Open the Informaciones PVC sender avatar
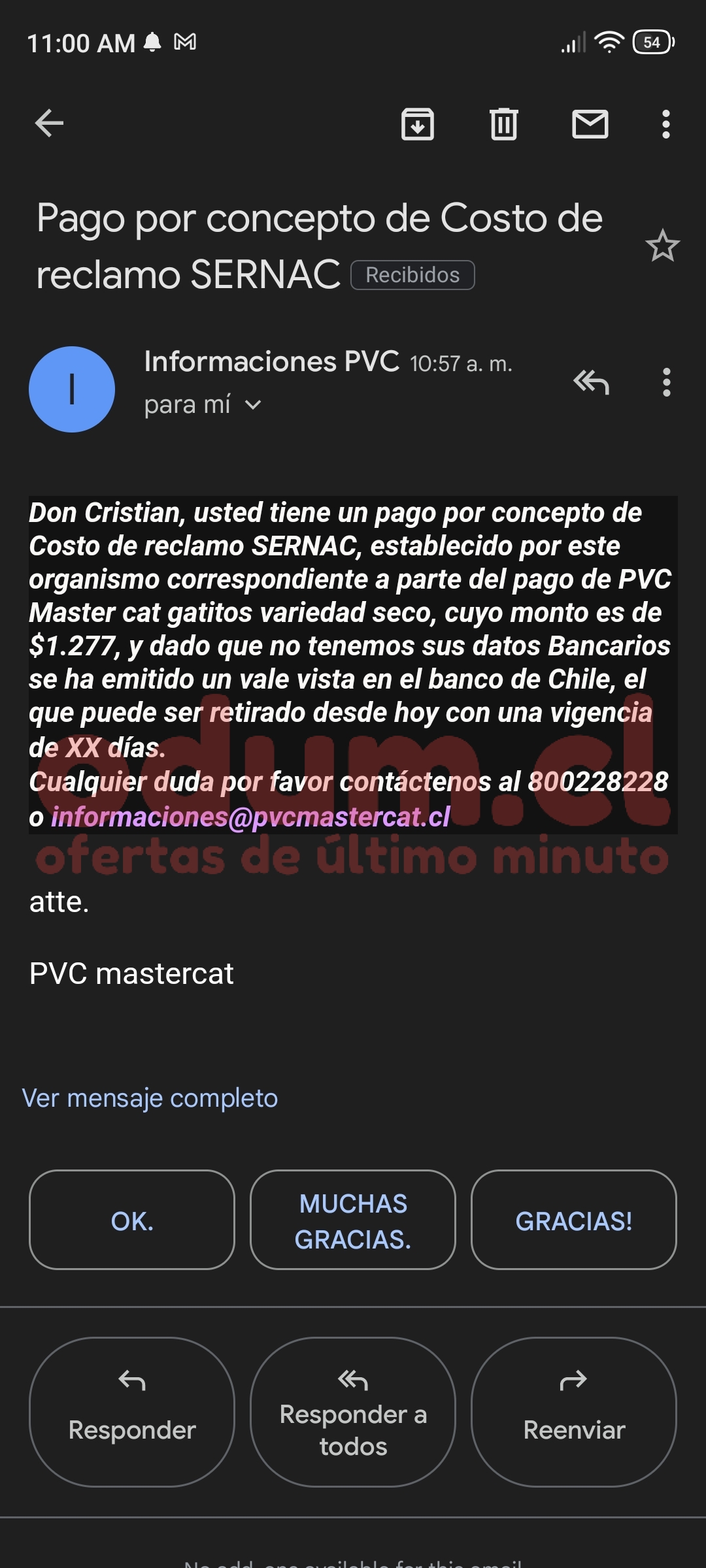The image size is (706, 1568). 72,389
